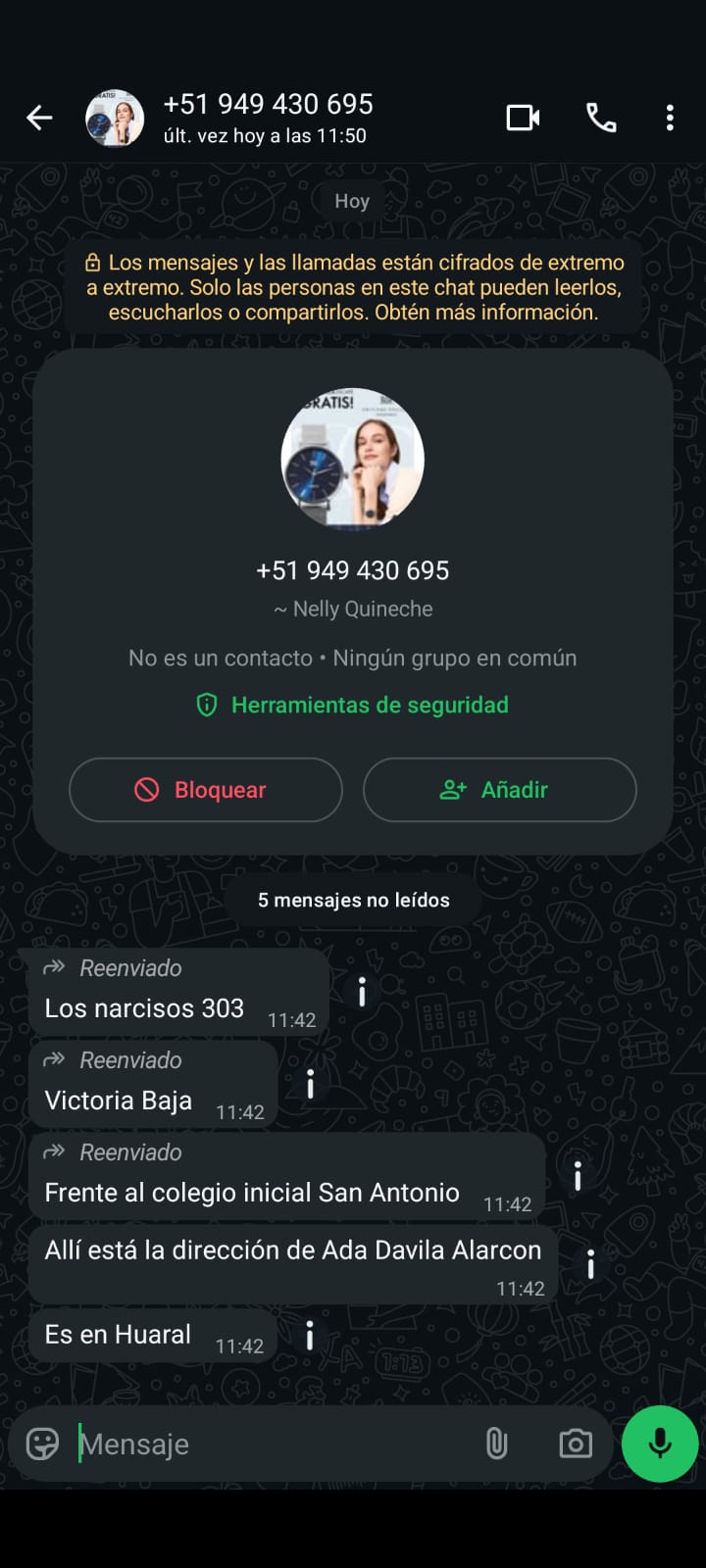Go back to the chat list
The image size is (706, 1568).
[39, 119]
